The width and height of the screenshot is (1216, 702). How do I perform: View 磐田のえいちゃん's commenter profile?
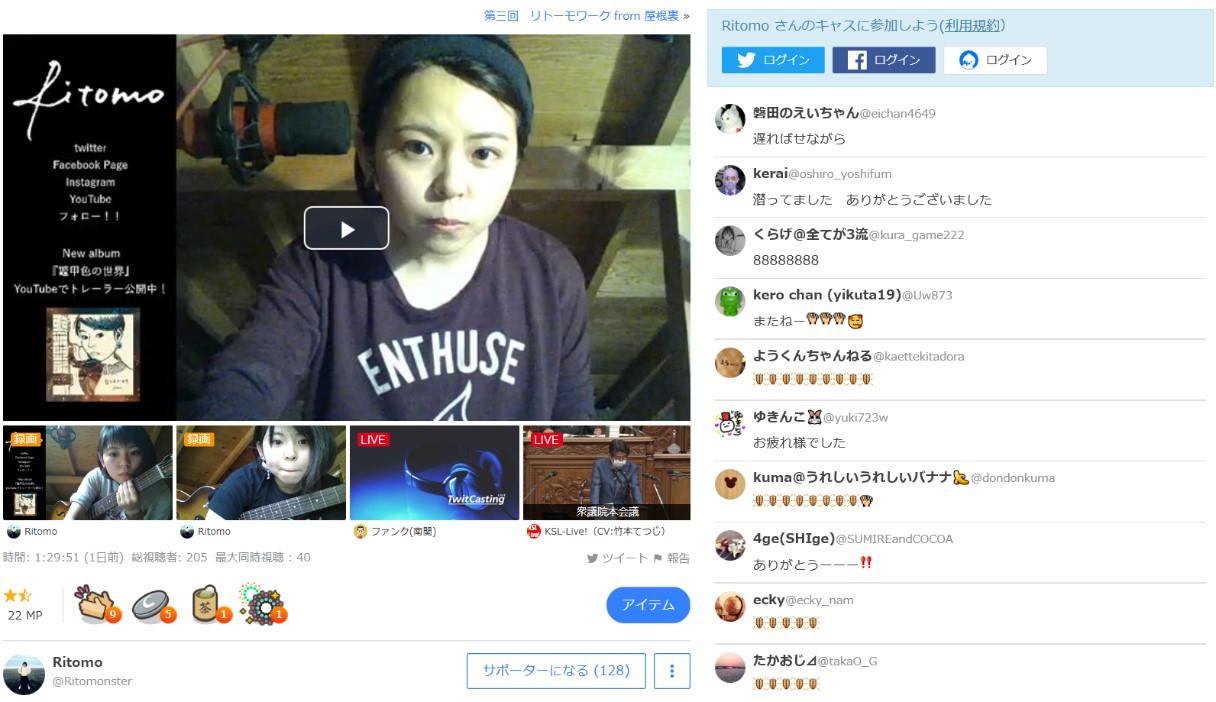pyautogui.click(x=805, y=112)
